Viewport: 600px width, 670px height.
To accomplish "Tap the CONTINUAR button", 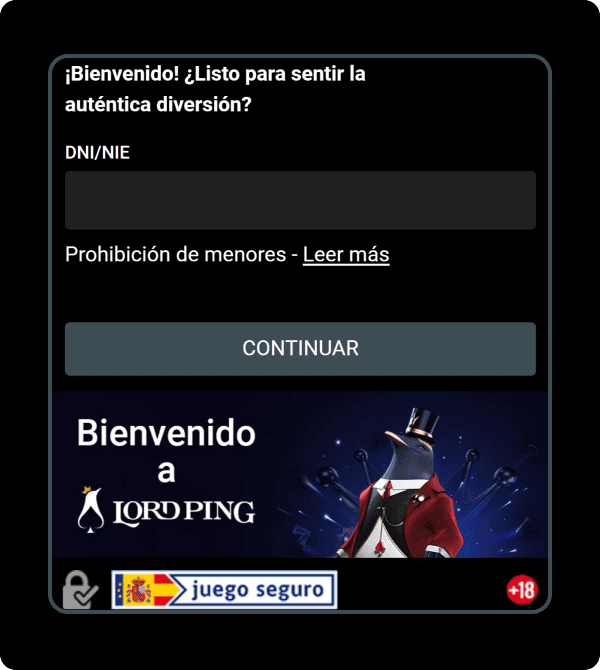I will (x=300, y=349).
